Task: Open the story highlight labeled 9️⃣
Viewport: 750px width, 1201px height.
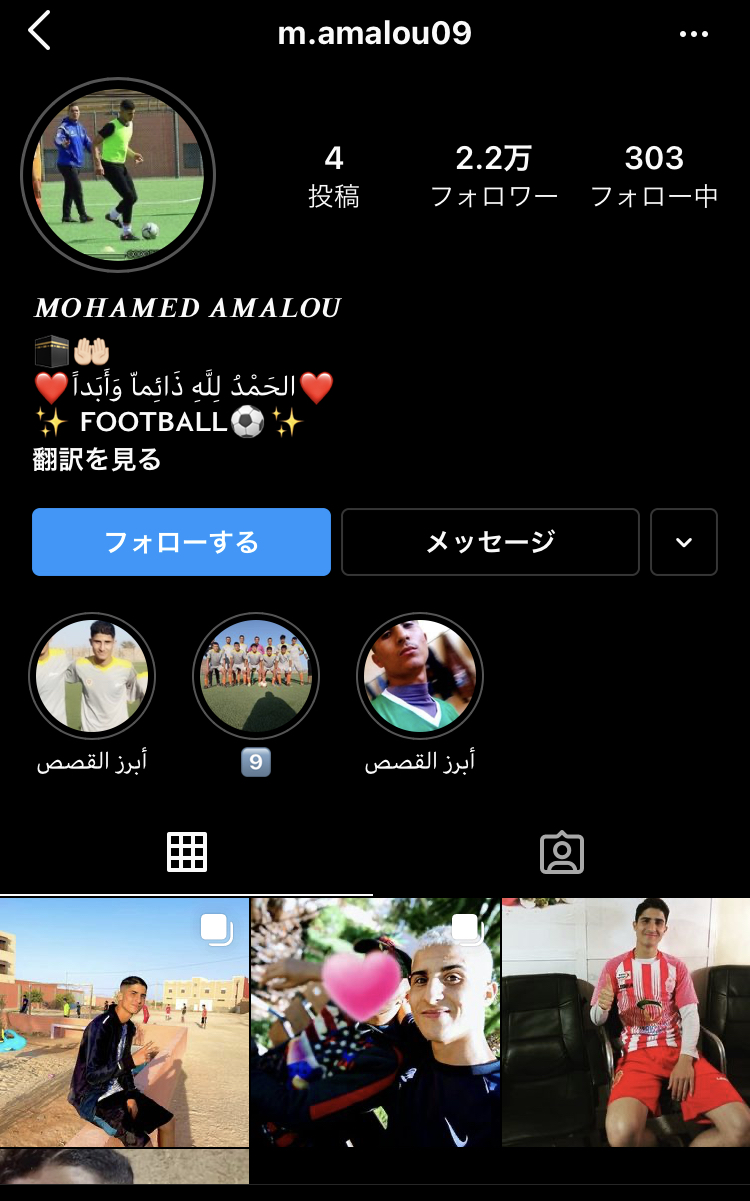Action: (256, 676)
